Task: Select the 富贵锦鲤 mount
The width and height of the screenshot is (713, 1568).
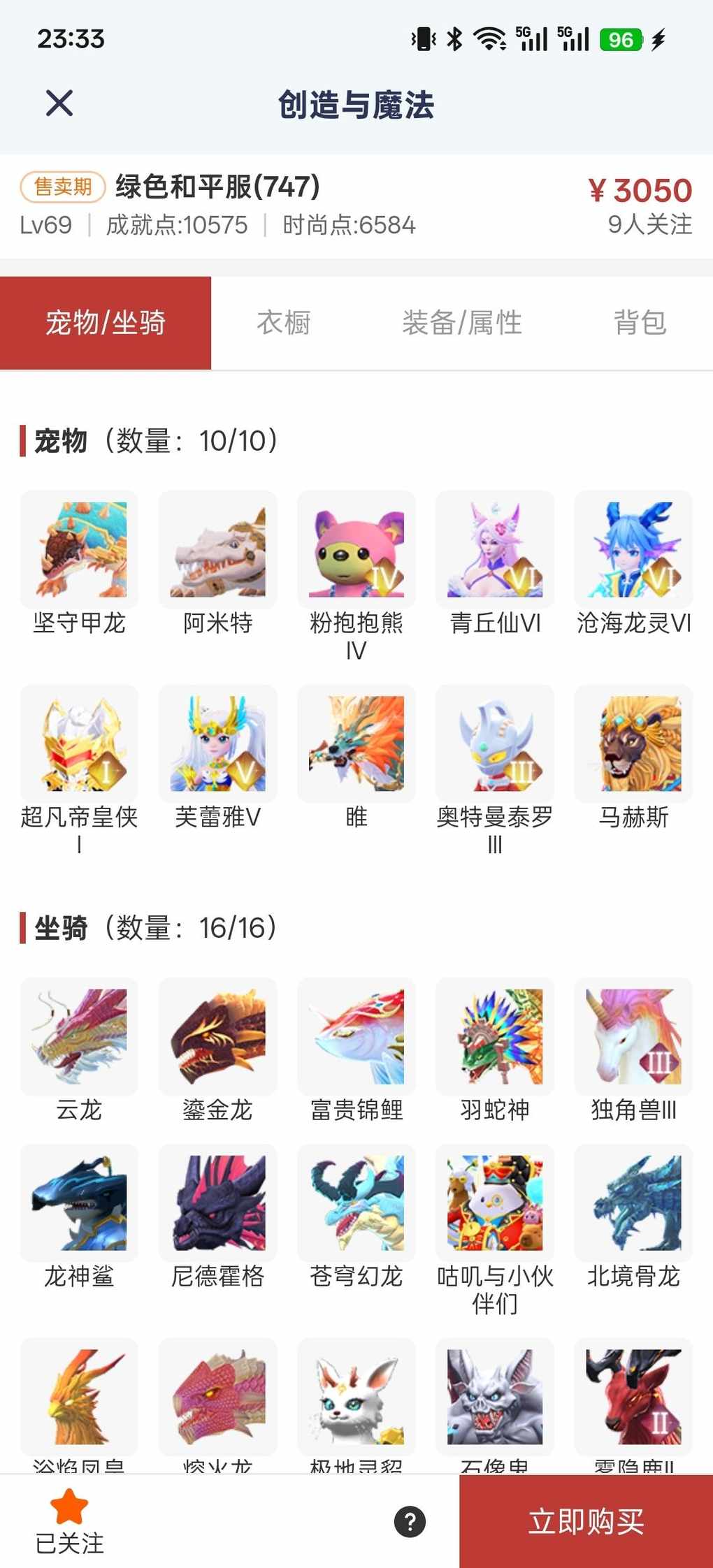Action: point(356,1037)
